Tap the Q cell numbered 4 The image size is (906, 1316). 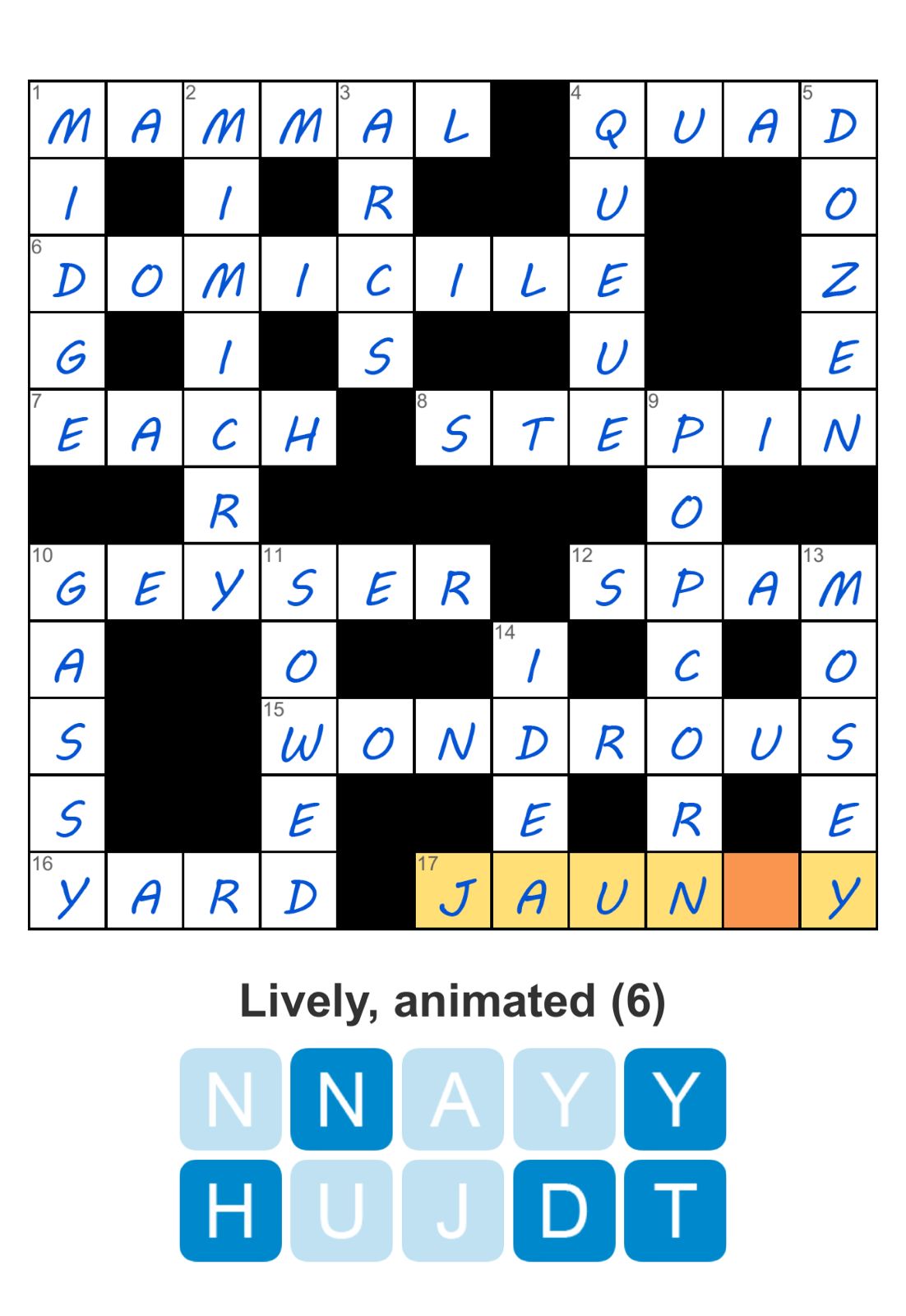tap(608, 120)
